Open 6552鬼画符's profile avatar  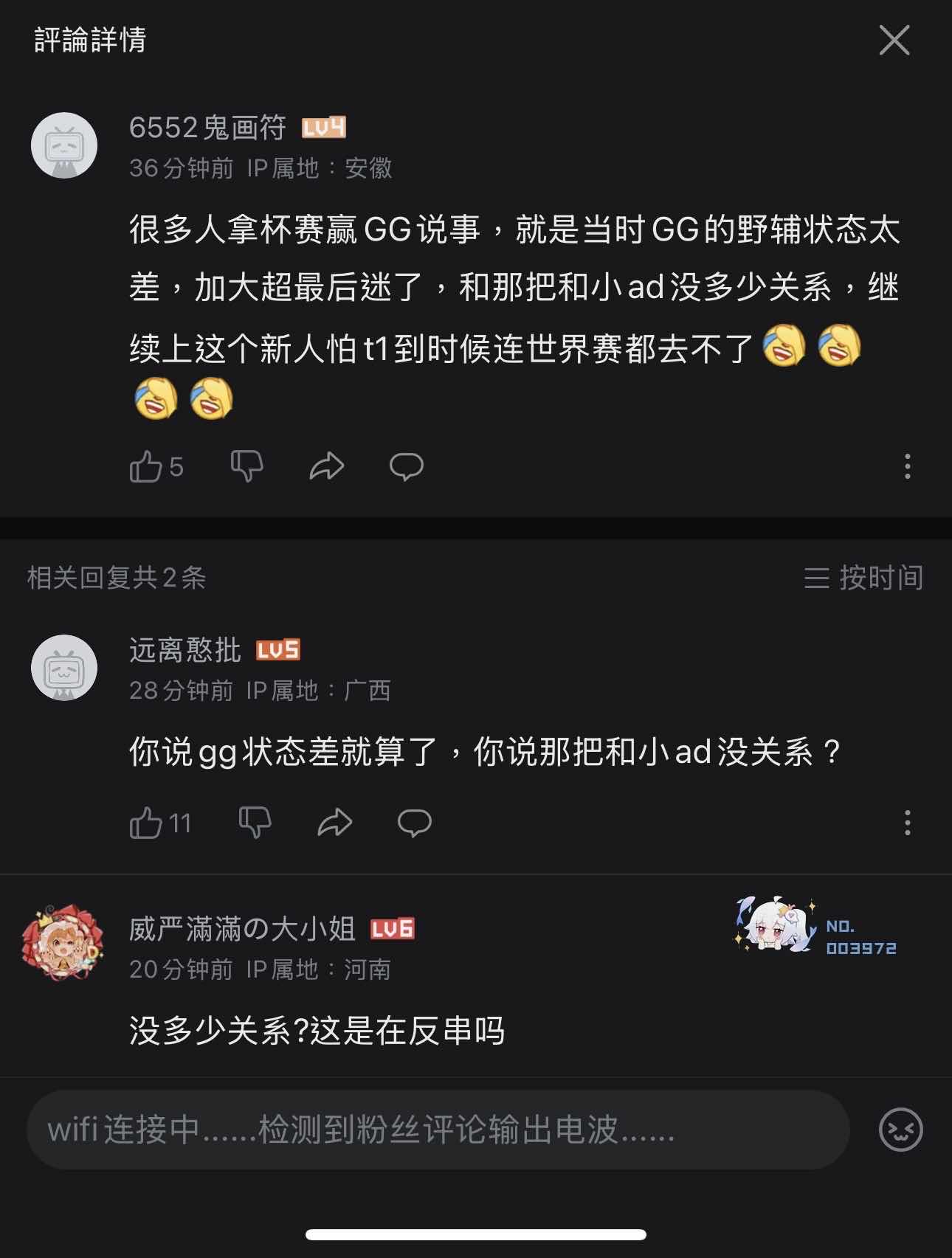[x=64, y=145]
